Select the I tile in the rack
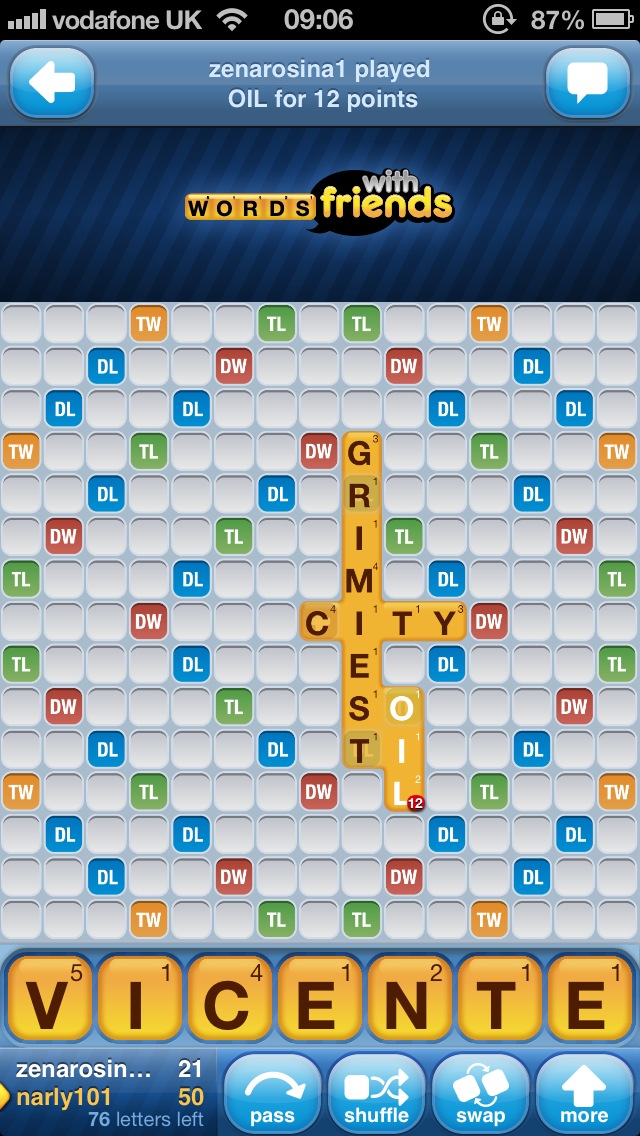Screen dimensions: 640x1136 tap(138, 998)
